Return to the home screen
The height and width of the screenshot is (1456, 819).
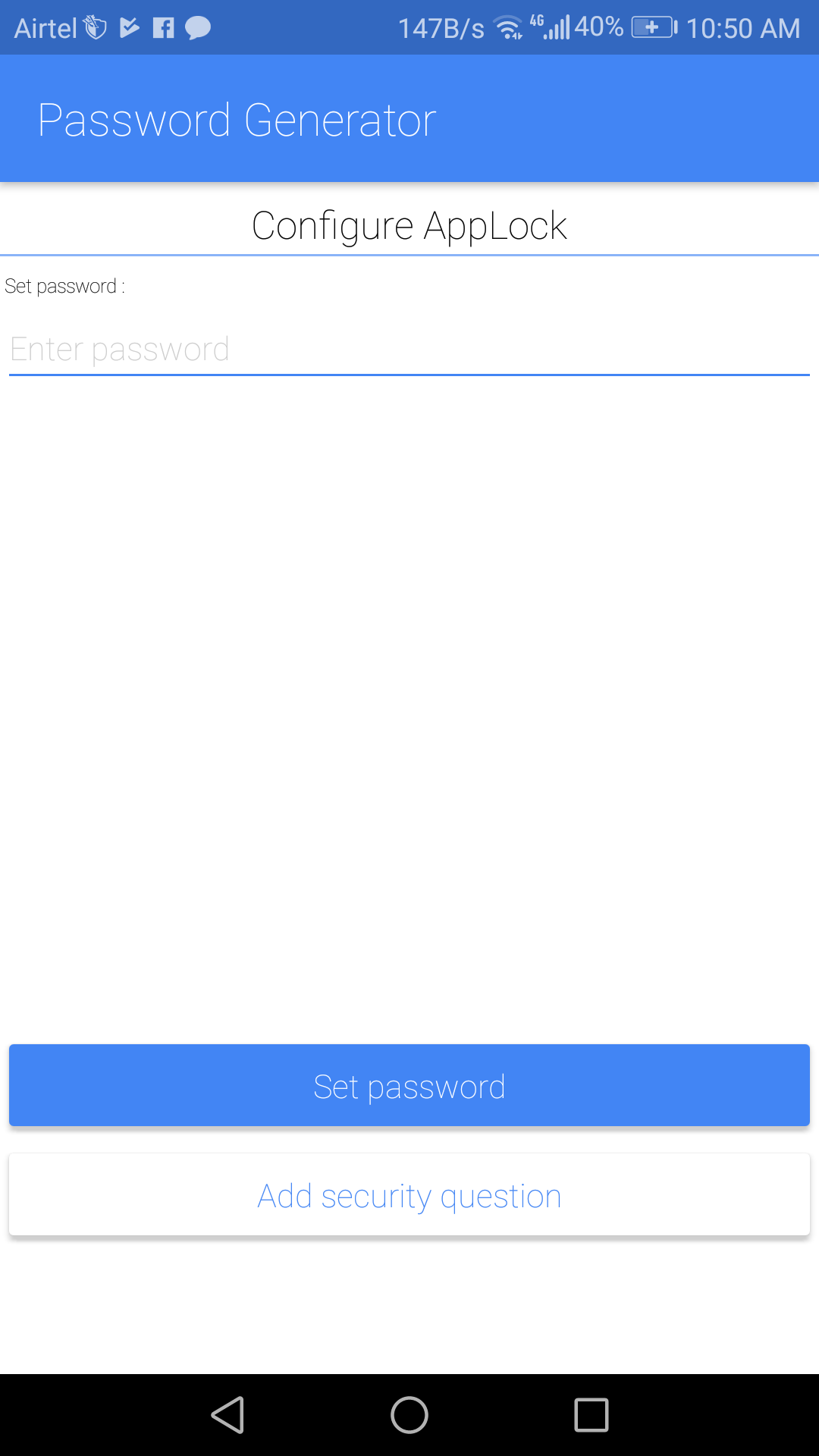pos(409,1415)
